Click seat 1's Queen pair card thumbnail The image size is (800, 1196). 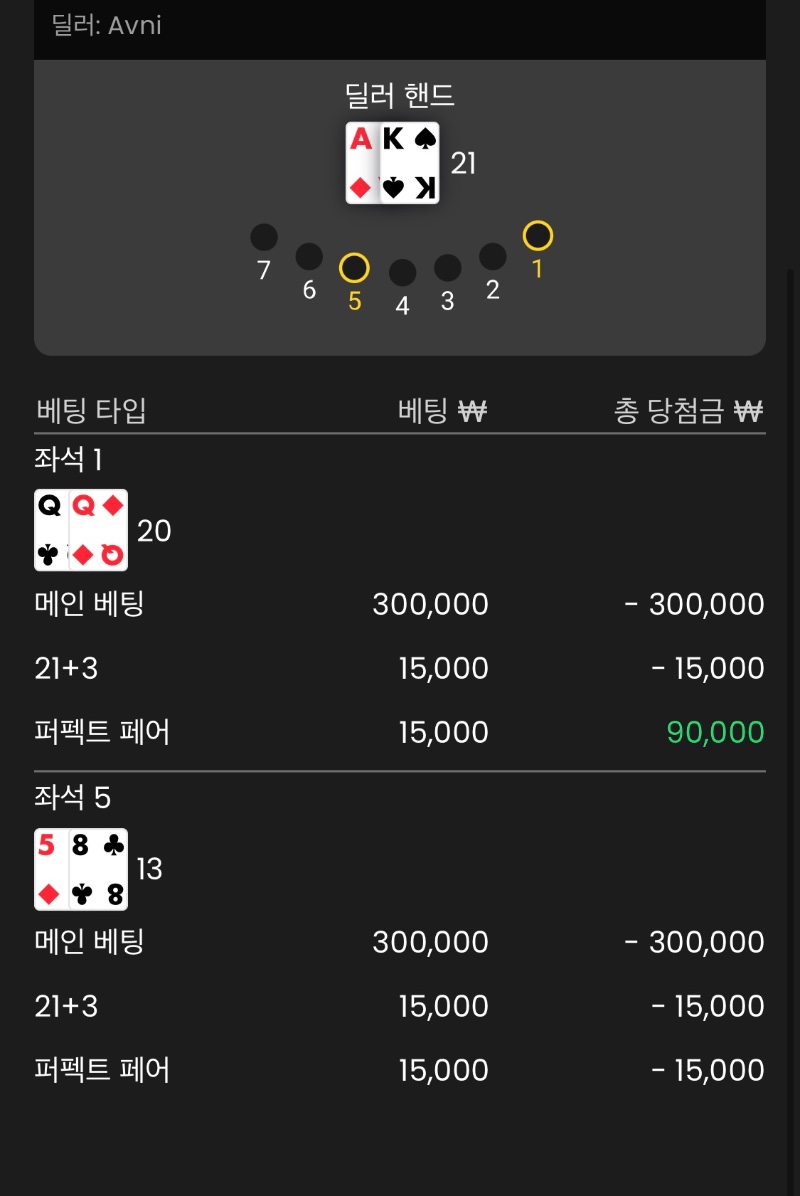pos(80,530)
